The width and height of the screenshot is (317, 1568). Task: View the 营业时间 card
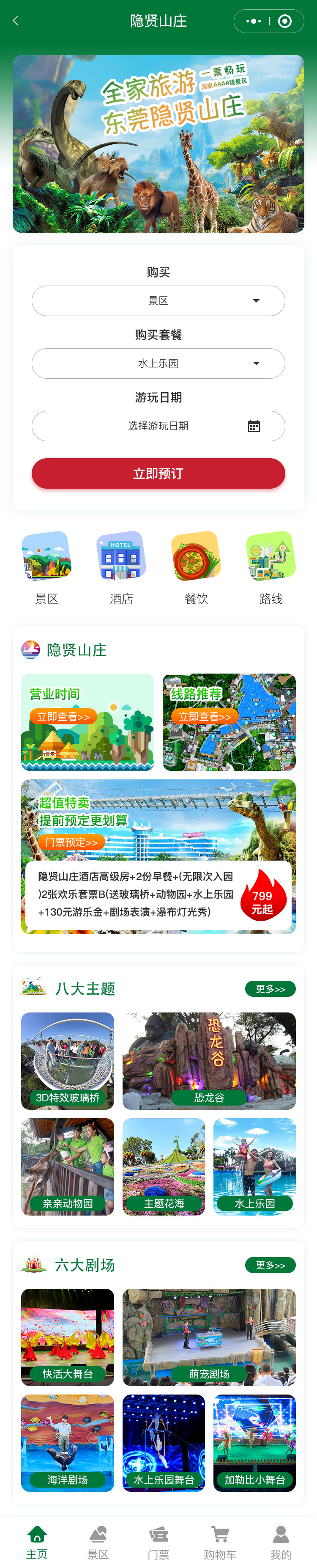tap(87, 722)
